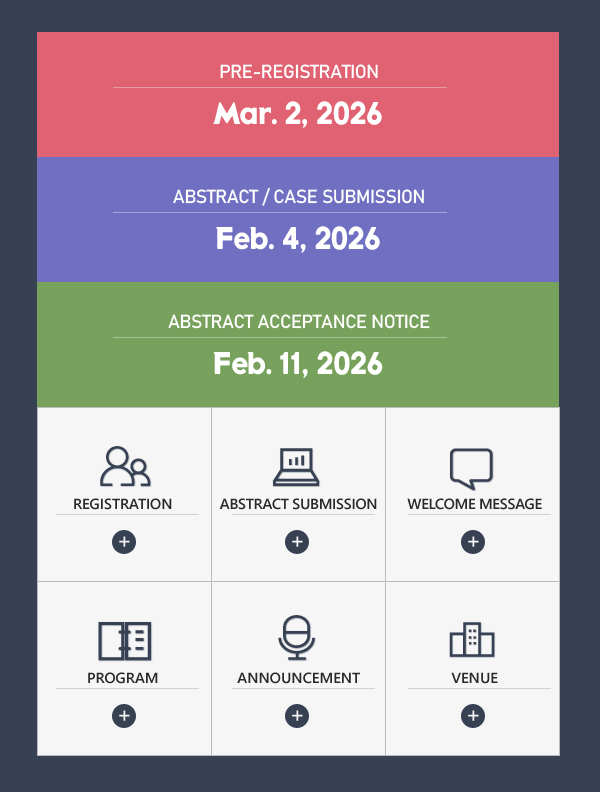Go to Abstract Submission section
Screen dimensions: 600x792
tap(298, 495)
